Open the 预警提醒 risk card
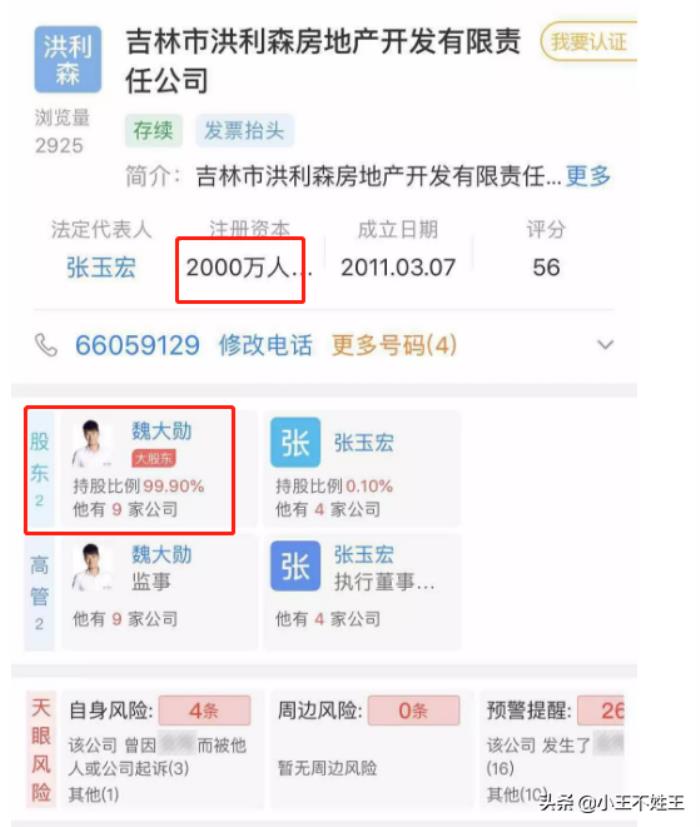This screenshot has width=700, height=827. 555,748
